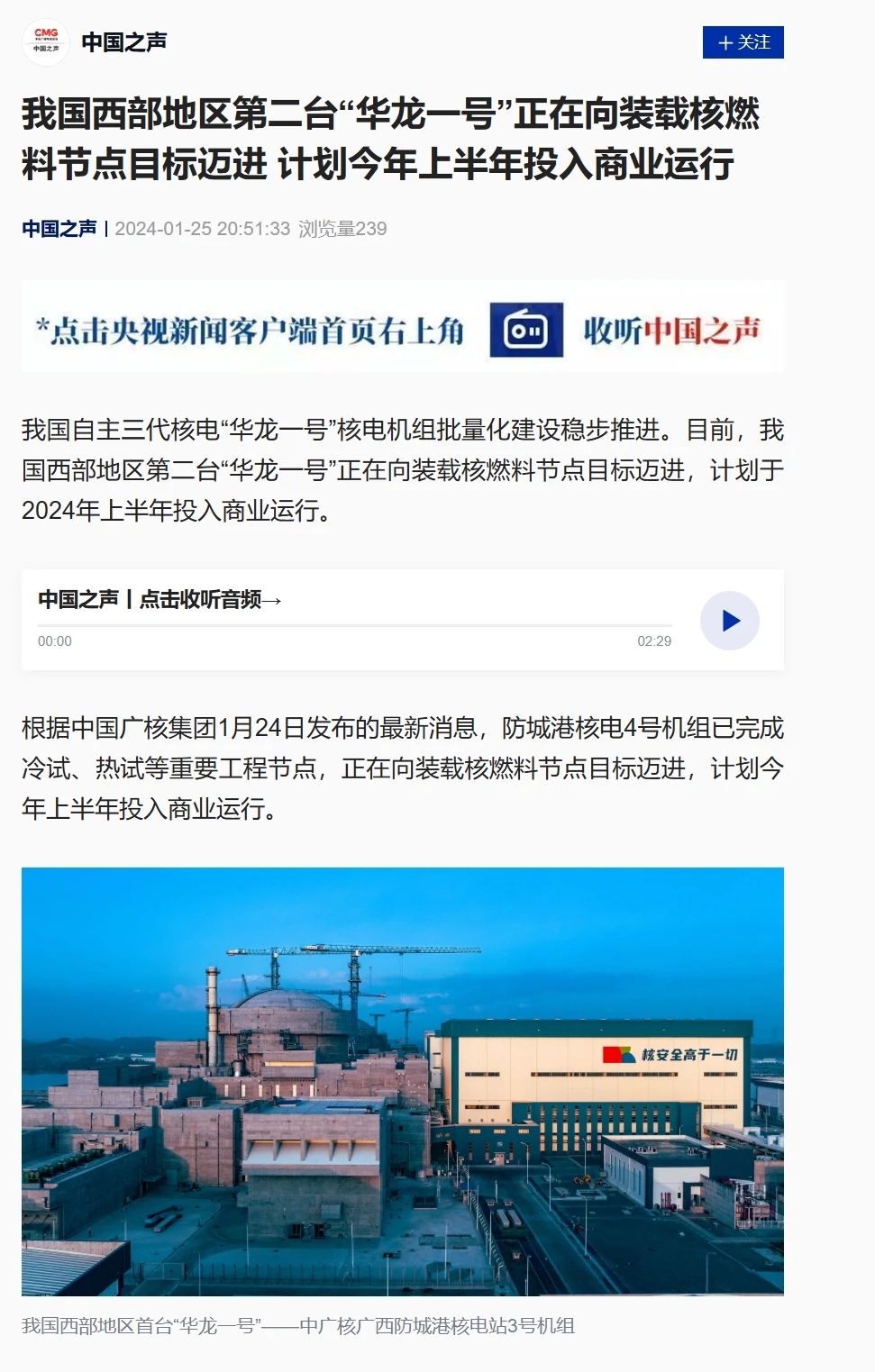Screen dimensions: 875x1372
Task: Open the 中国之声 source link beside the date
Action: point(59,229)
